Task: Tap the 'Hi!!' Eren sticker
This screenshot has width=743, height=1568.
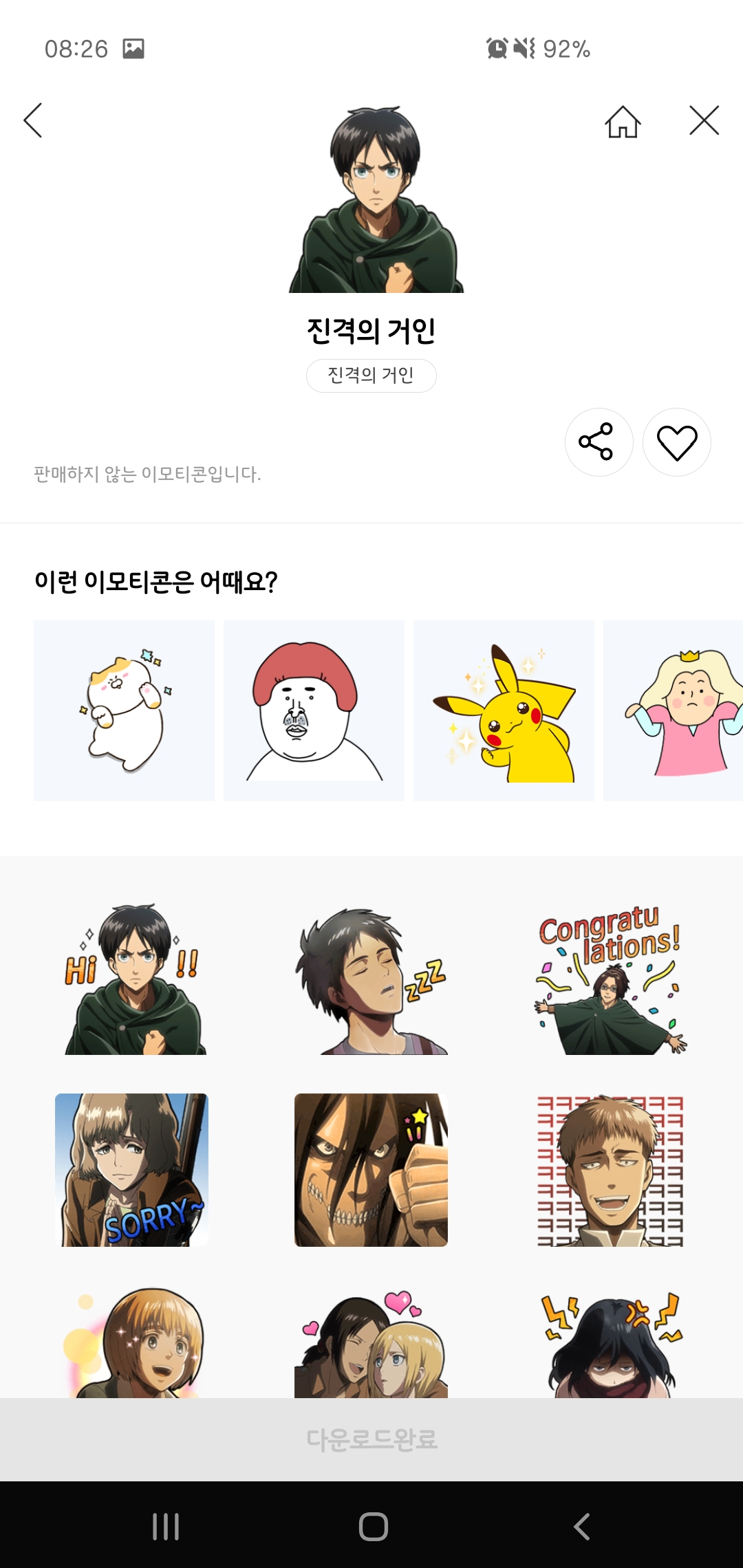Action: 133,983
